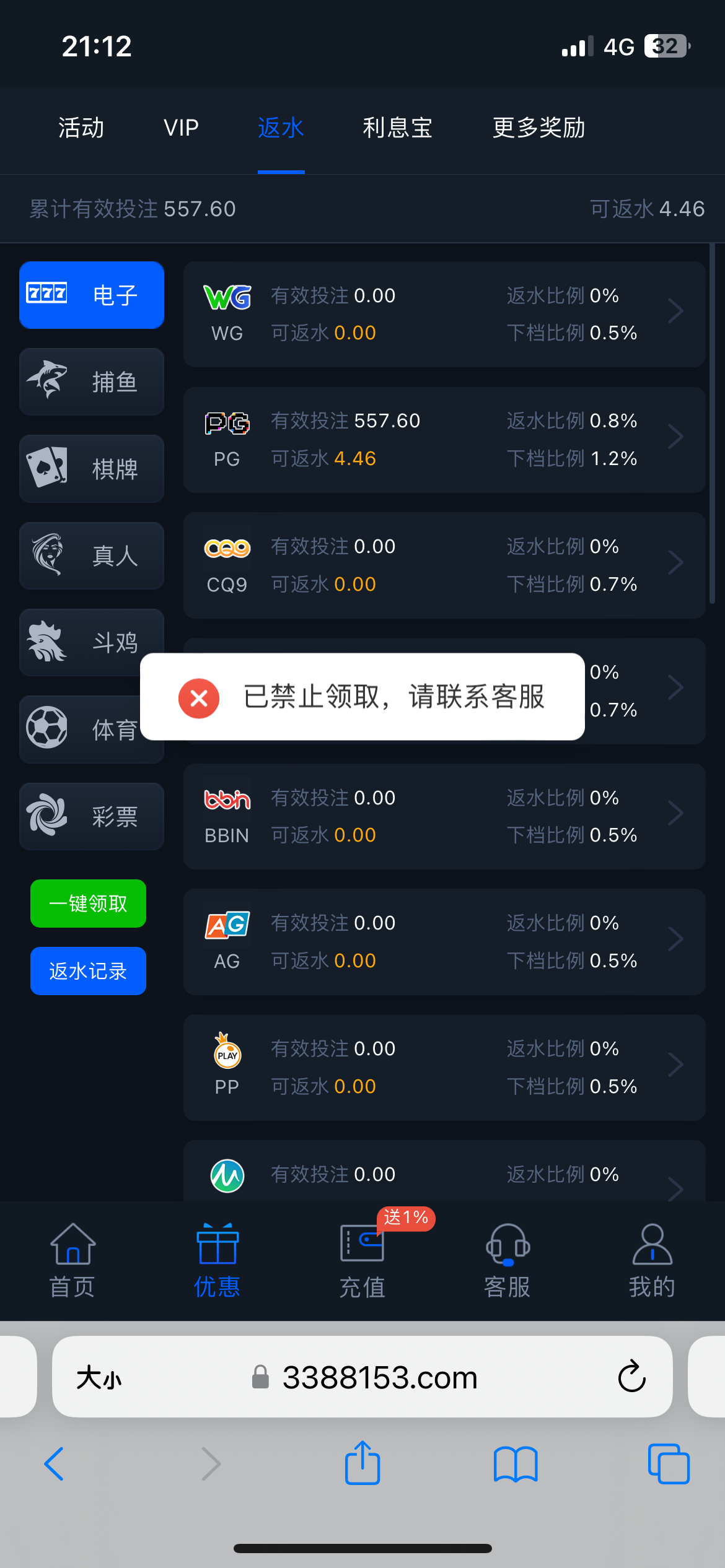Dismiss the error dialog red X icon
This screenshot has height=1568, width=725.
click(x=198, y=698)
